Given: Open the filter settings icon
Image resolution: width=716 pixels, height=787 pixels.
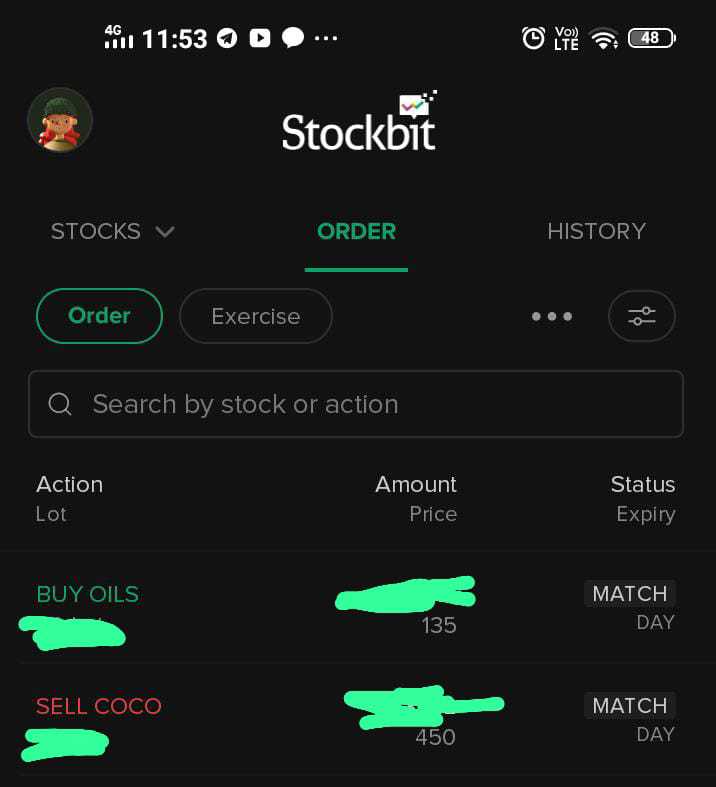Looking at the screenshot, I should 641,316.
